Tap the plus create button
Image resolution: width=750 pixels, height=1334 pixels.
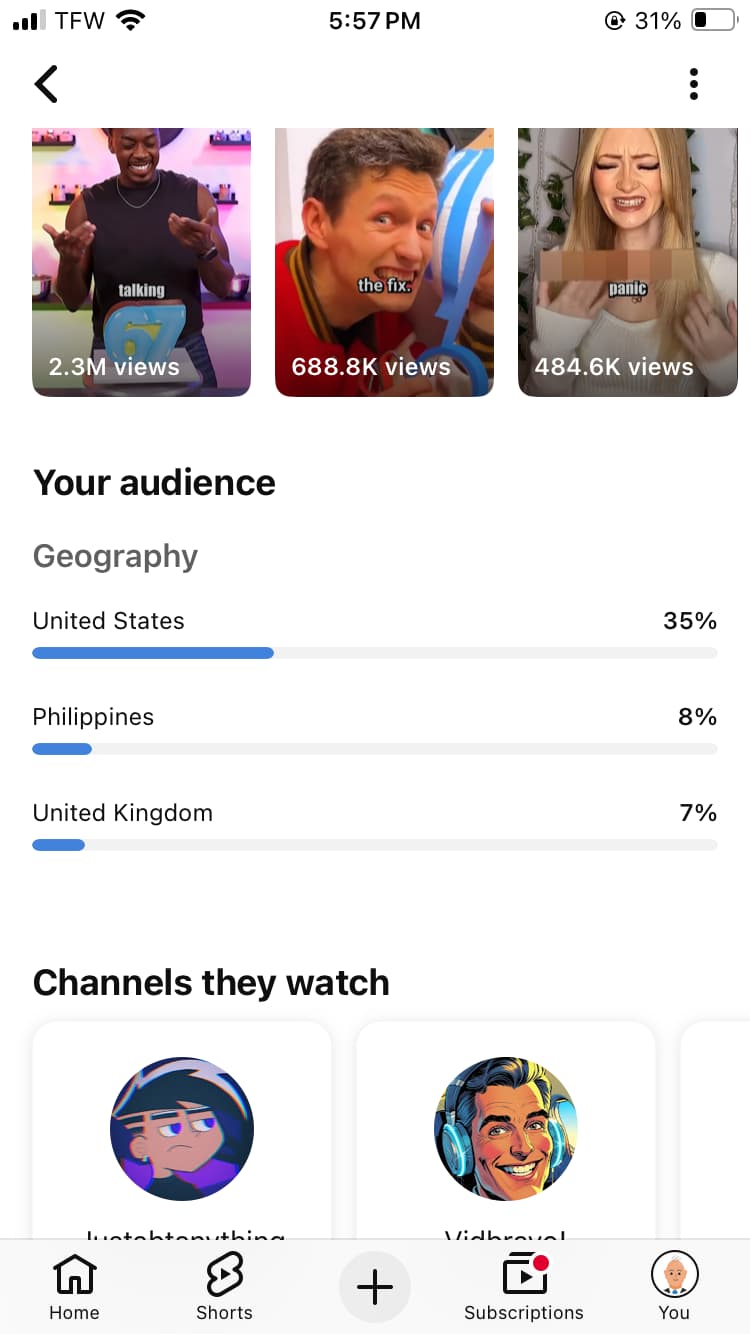coord(375,1287)
